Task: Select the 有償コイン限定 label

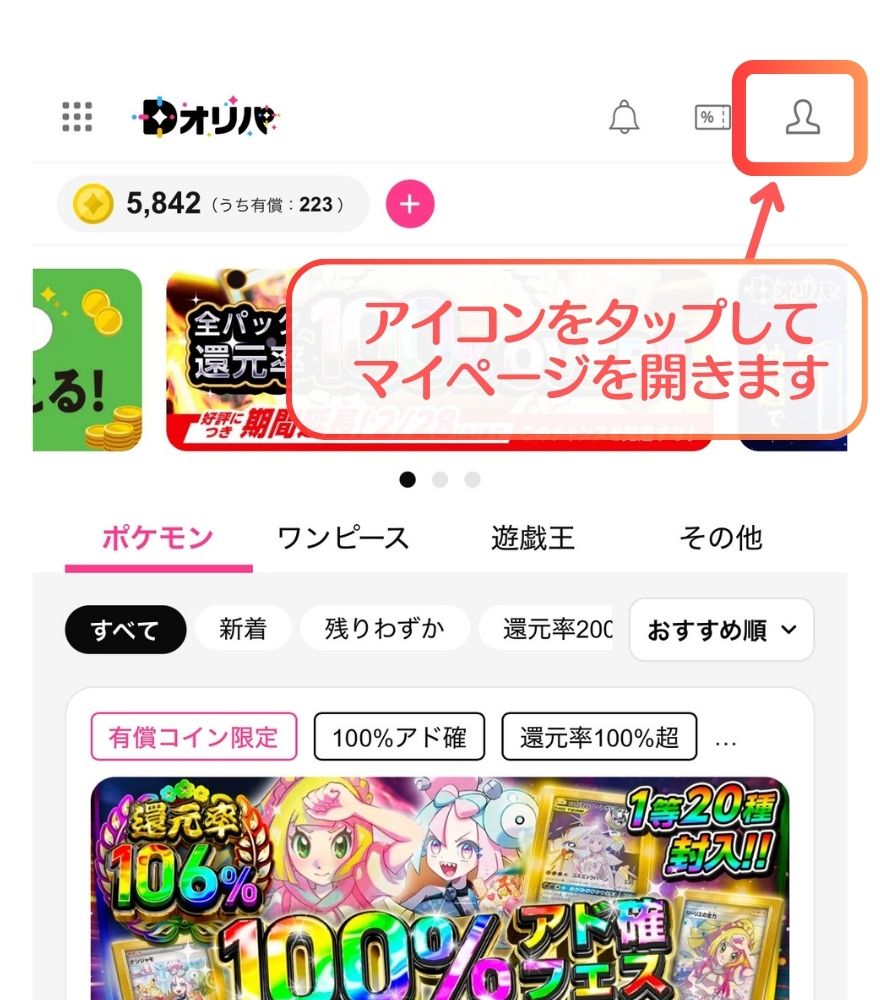Action: click(x=192, y=737)
